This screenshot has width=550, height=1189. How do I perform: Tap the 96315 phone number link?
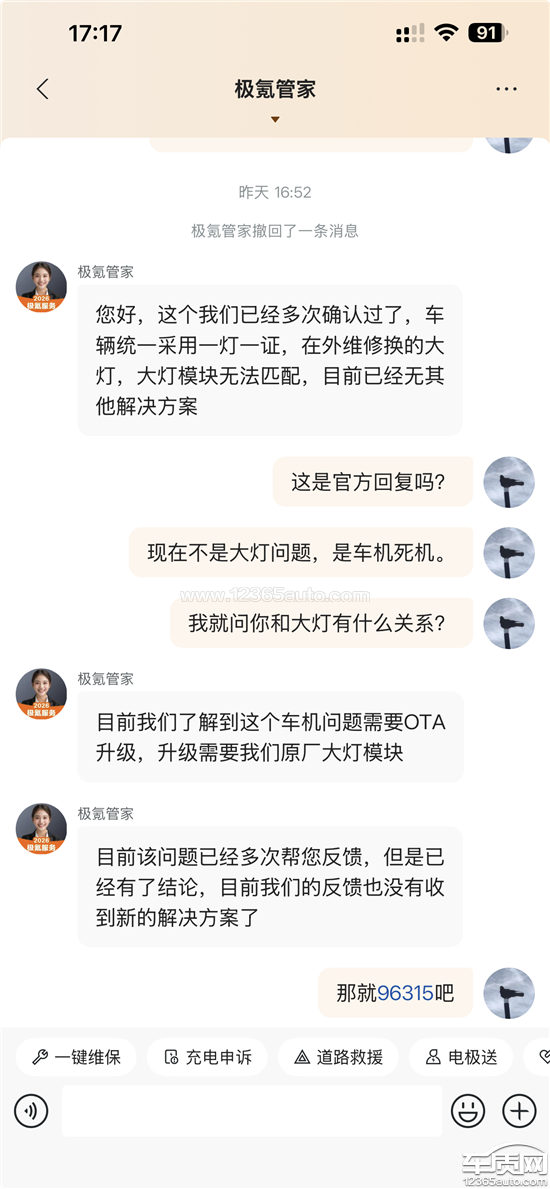405,993
